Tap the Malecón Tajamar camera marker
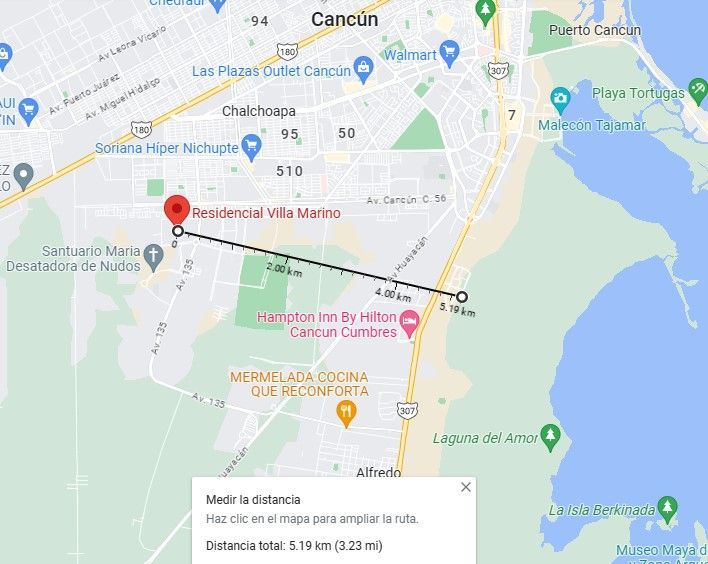Viewport: 708px width, 564px height. 560,100
